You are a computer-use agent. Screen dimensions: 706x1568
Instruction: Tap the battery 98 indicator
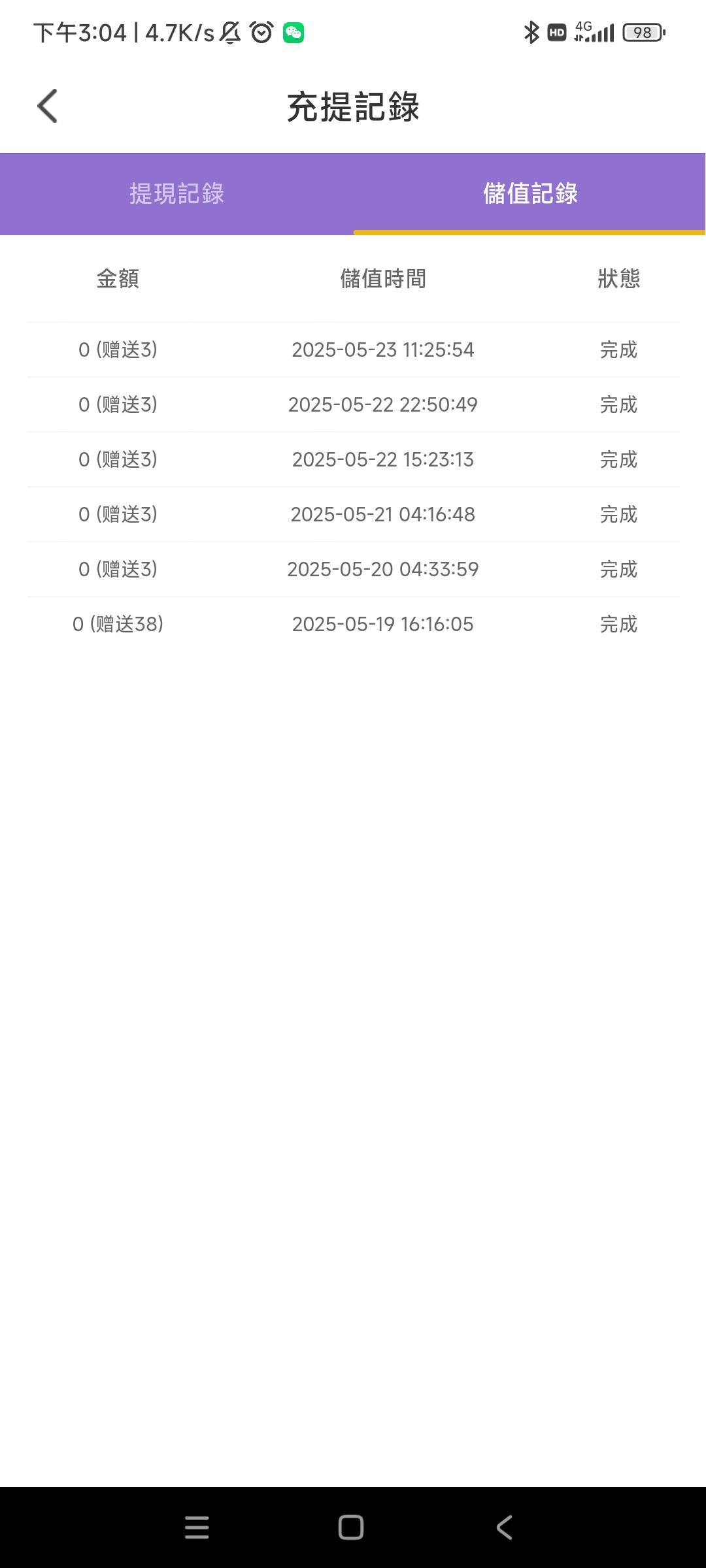point(643,32)
